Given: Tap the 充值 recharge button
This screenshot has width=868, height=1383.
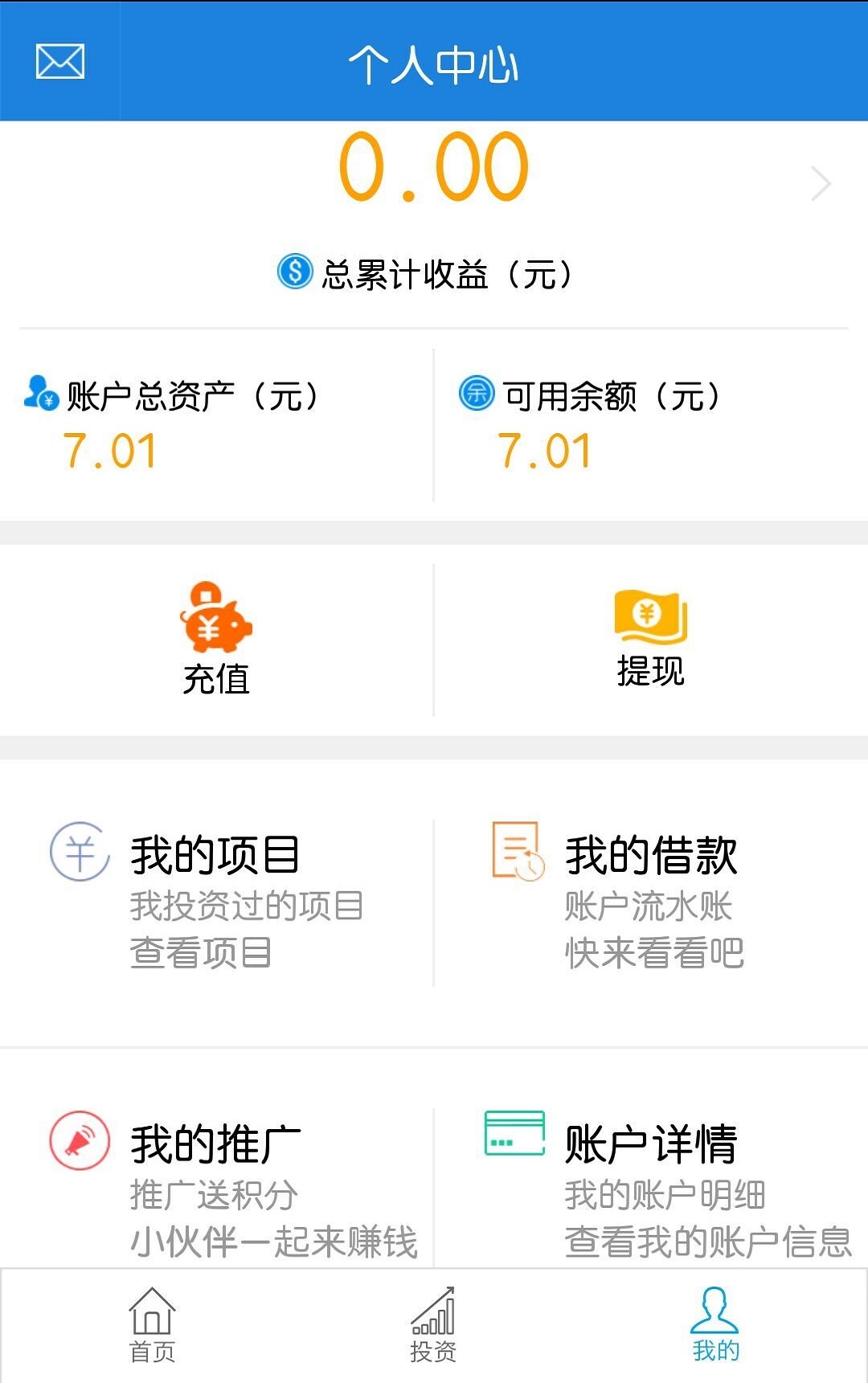Looking at the screenshot, I should coord(216,640).
